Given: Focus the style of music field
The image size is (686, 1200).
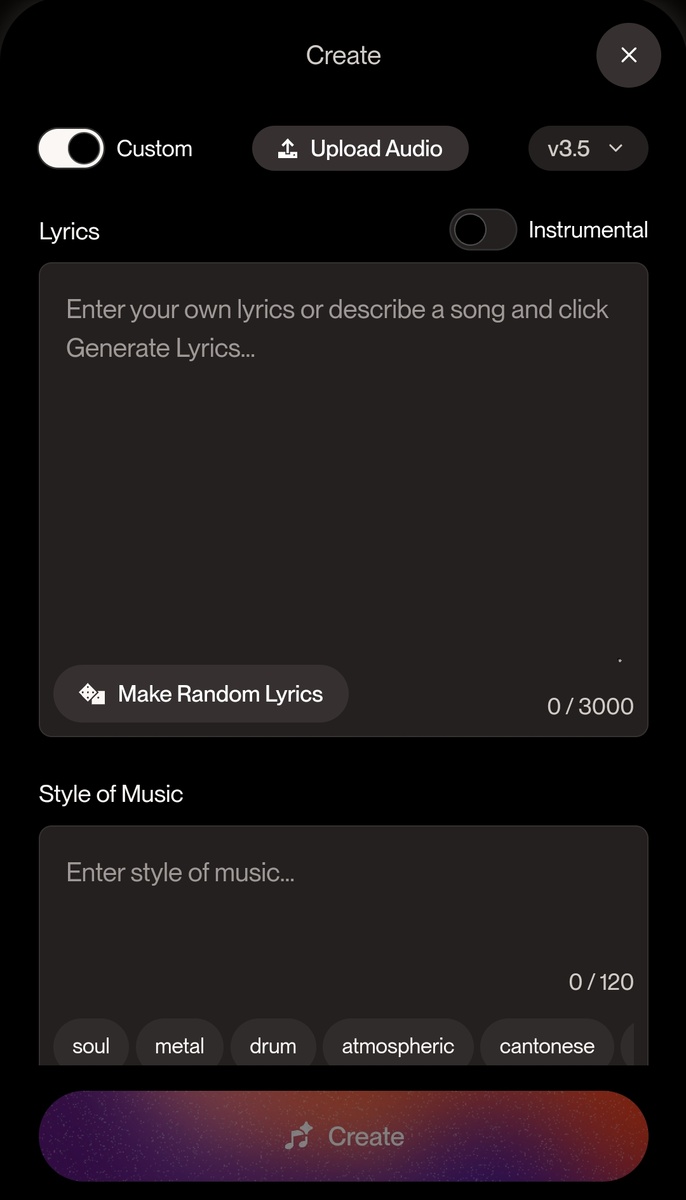Looking at the screenshot, I should [x=343, y=900].
